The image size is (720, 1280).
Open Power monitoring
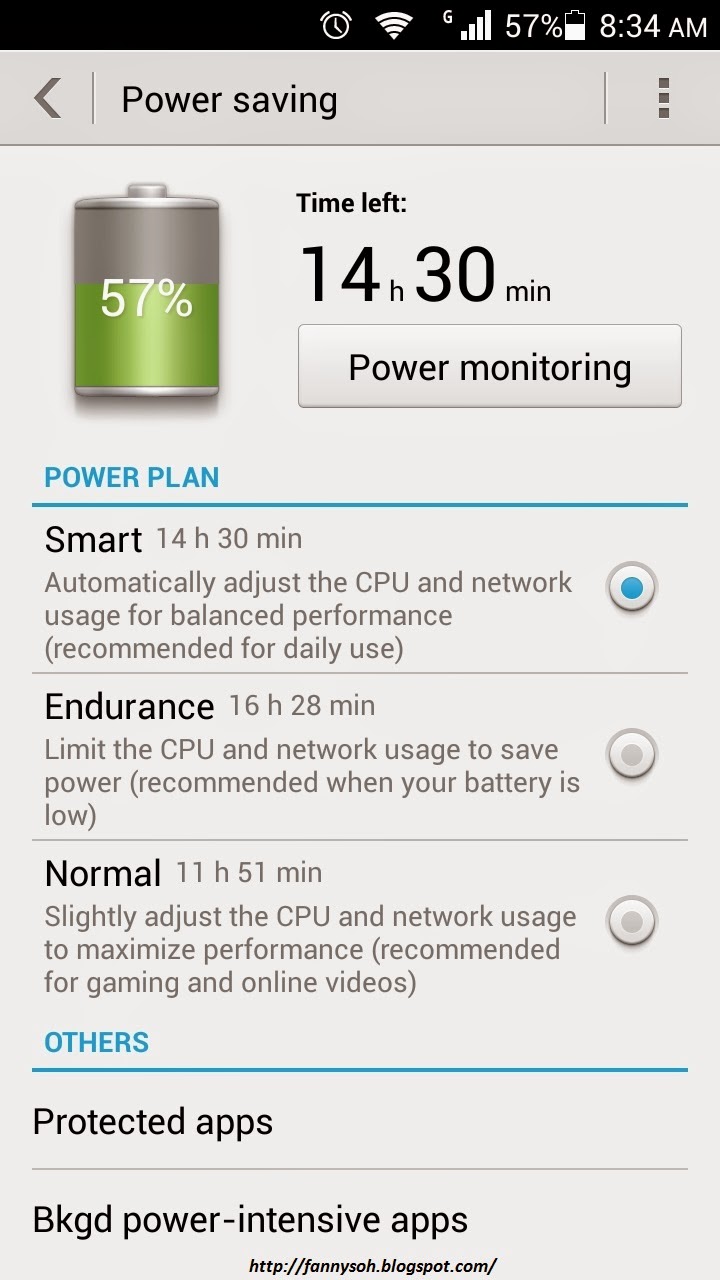pos(489,366)
